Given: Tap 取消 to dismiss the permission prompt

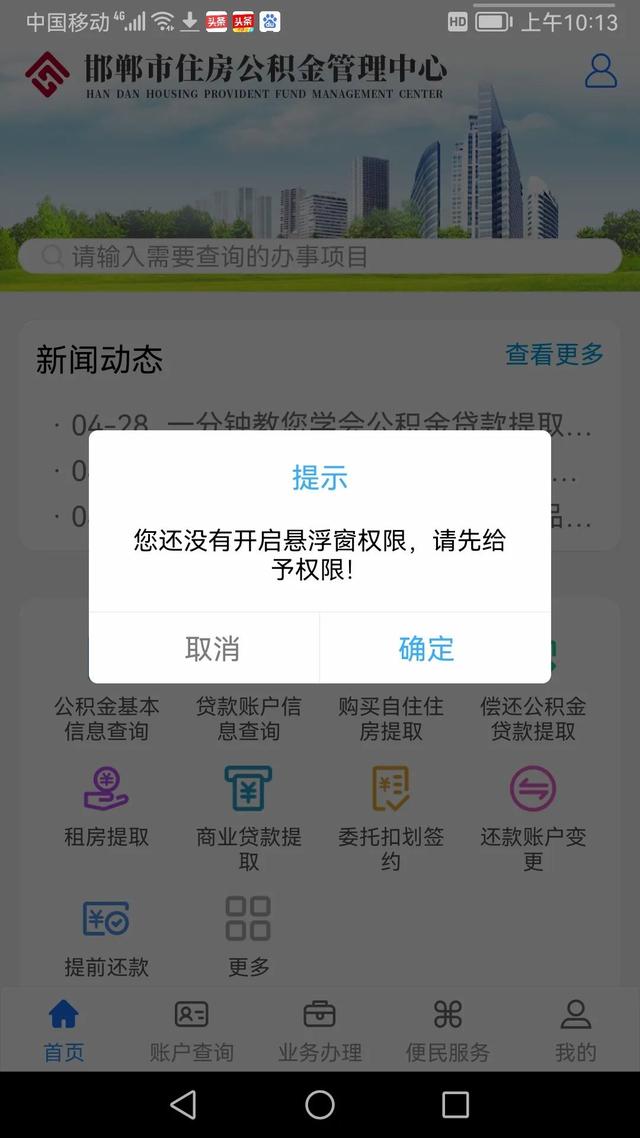Looking at the screenshot, I should tap(212, 649).
